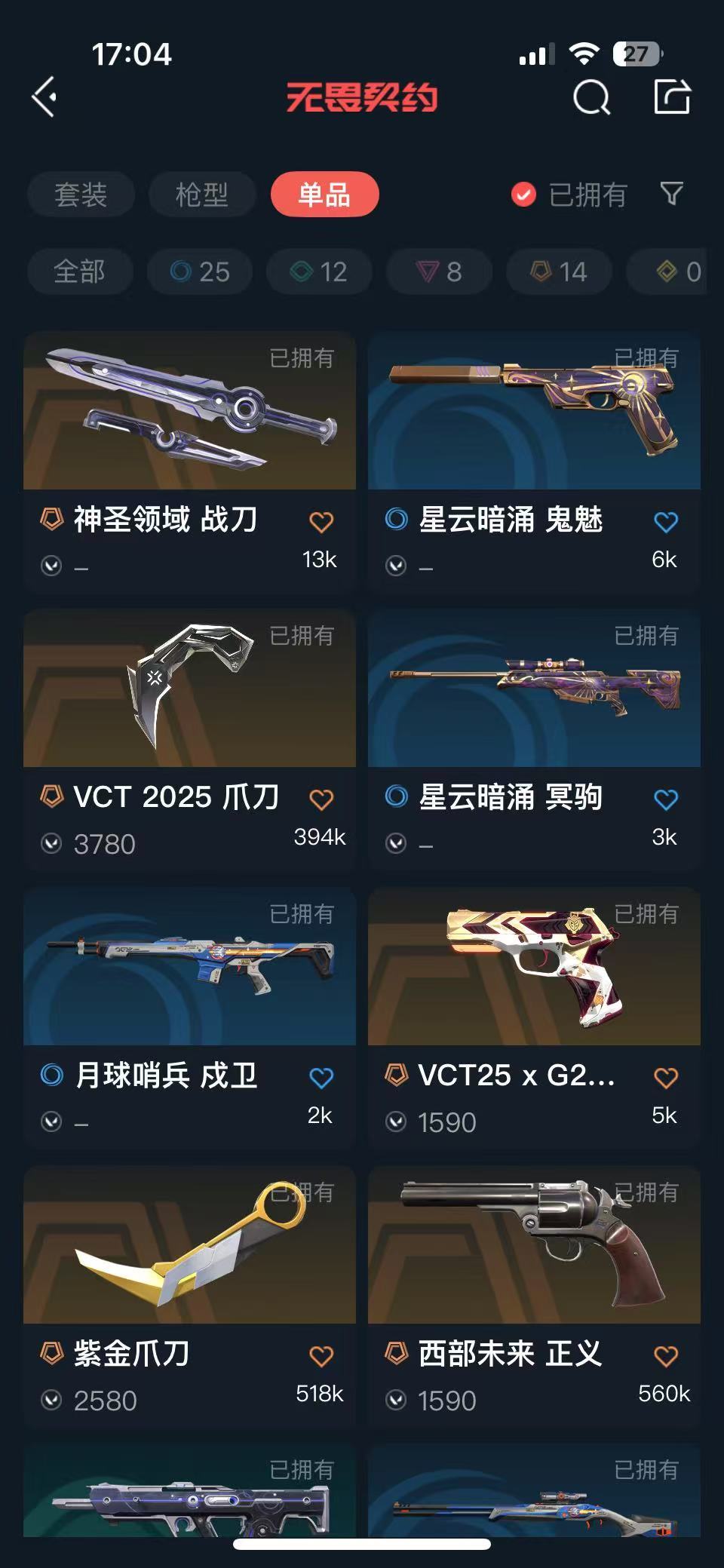Open the 西部未来 正义 revolver card
724x1568 pixels.
tap(534, 1297)
